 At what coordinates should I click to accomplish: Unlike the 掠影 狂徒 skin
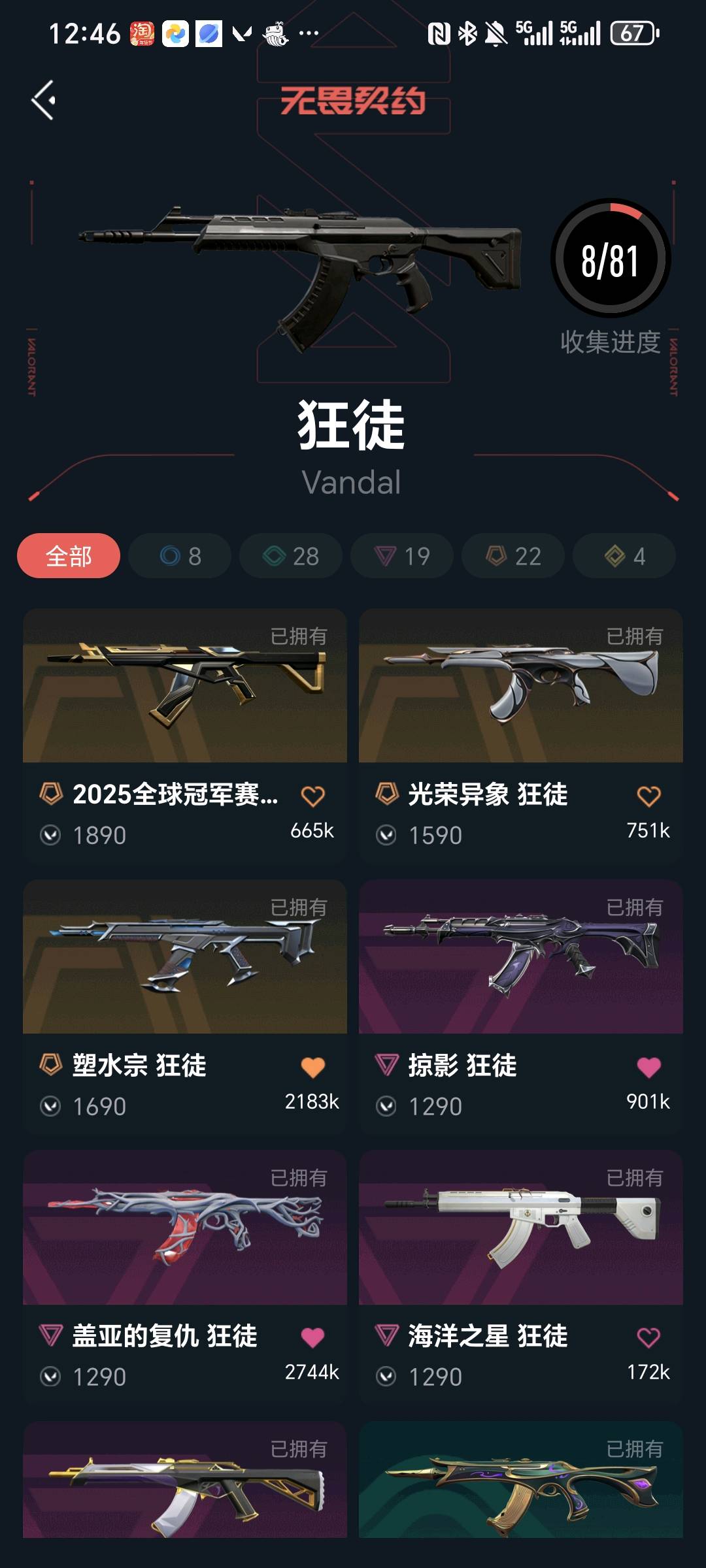coord(648,1067)
